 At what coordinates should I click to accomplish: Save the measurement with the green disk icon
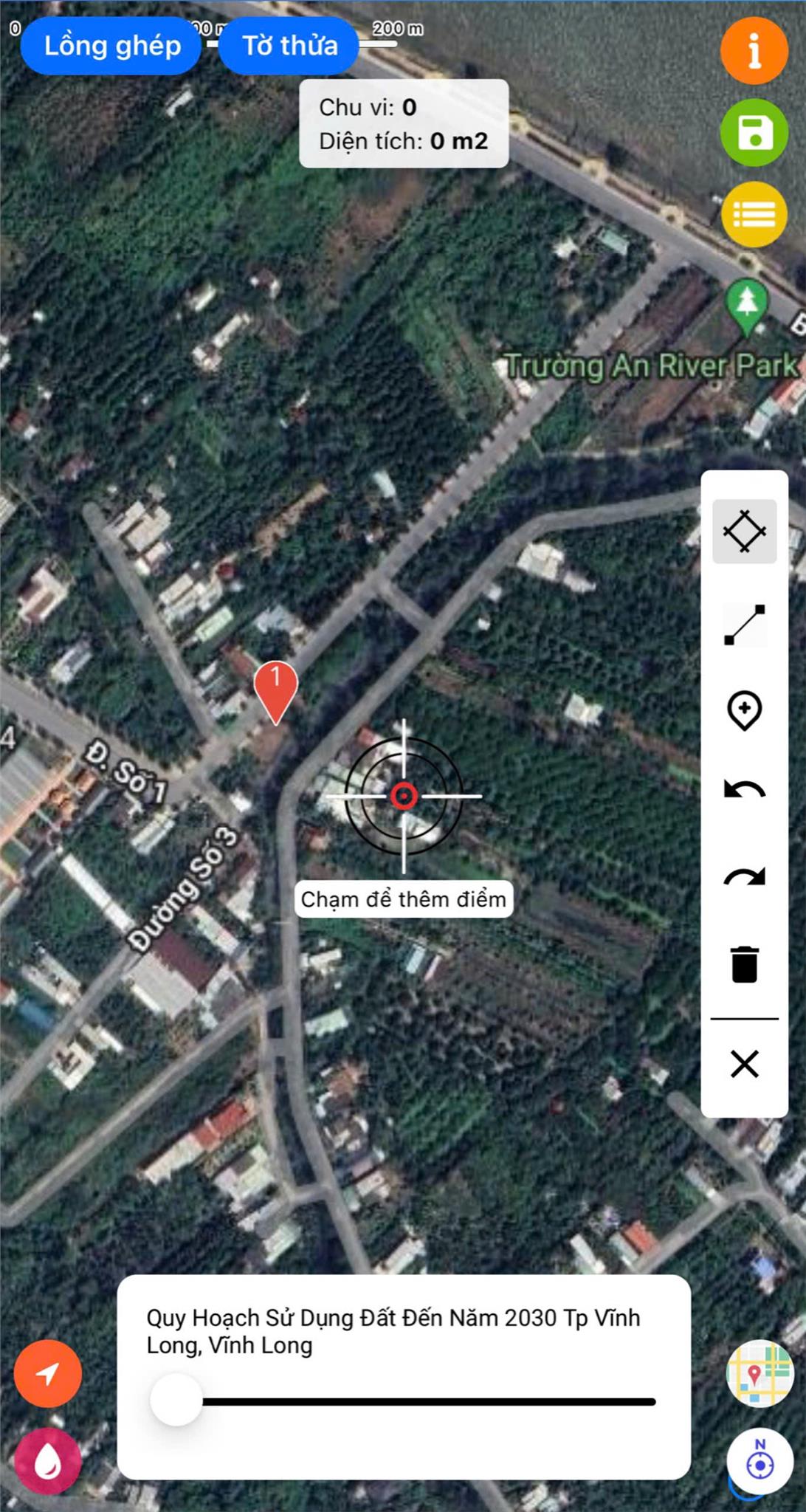click(x=754, y=133)
